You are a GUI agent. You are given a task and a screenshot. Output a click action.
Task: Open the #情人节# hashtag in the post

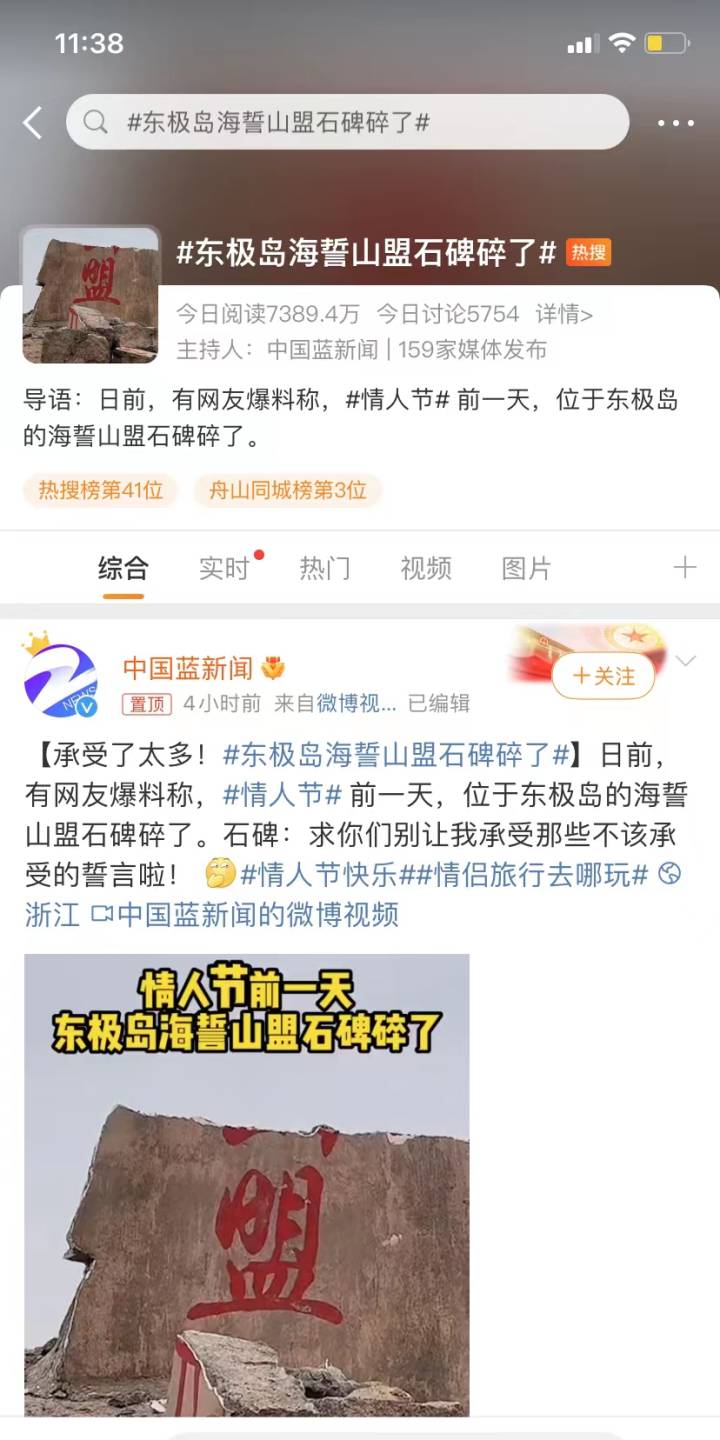tap(283, 795)
